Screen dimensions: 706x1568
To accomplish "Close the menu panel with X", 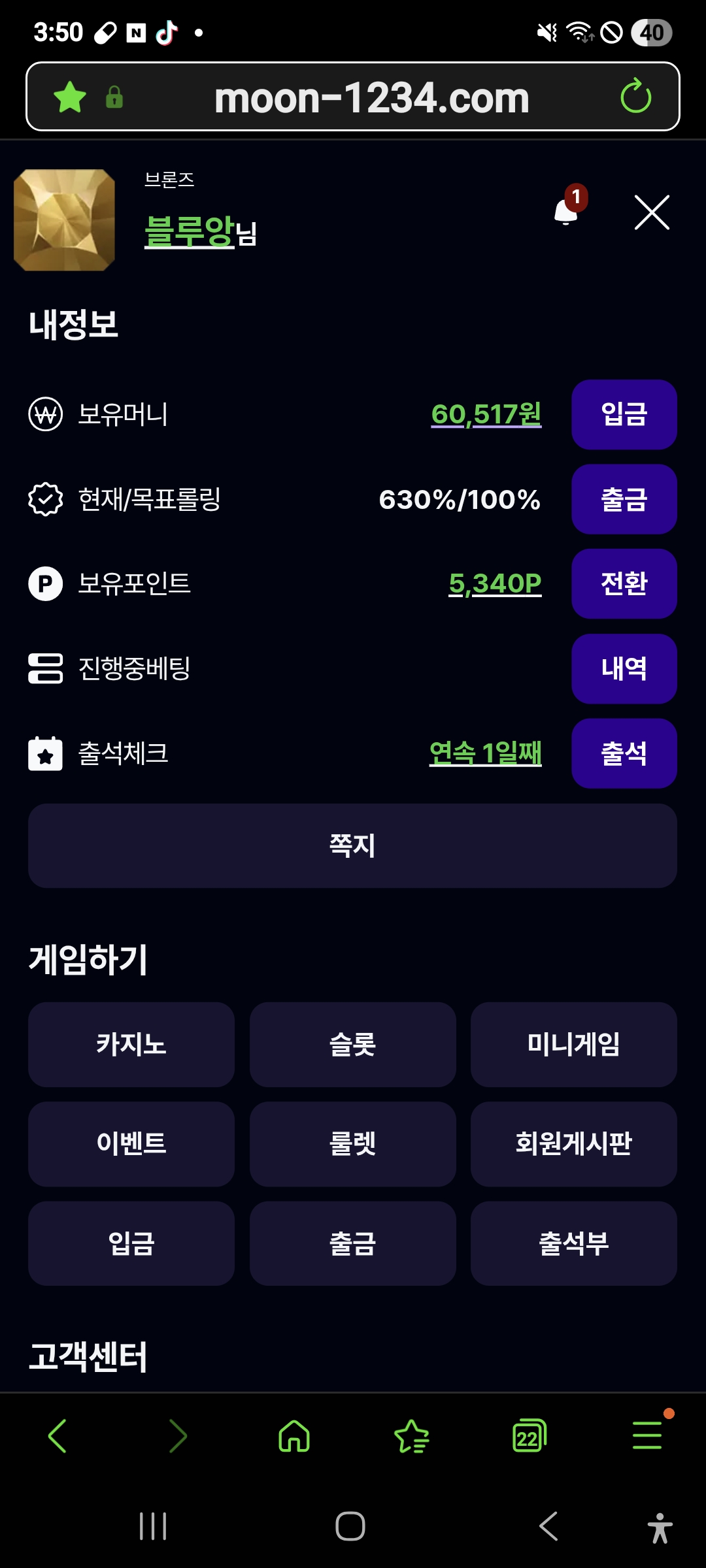I will [x=652, y=212].
